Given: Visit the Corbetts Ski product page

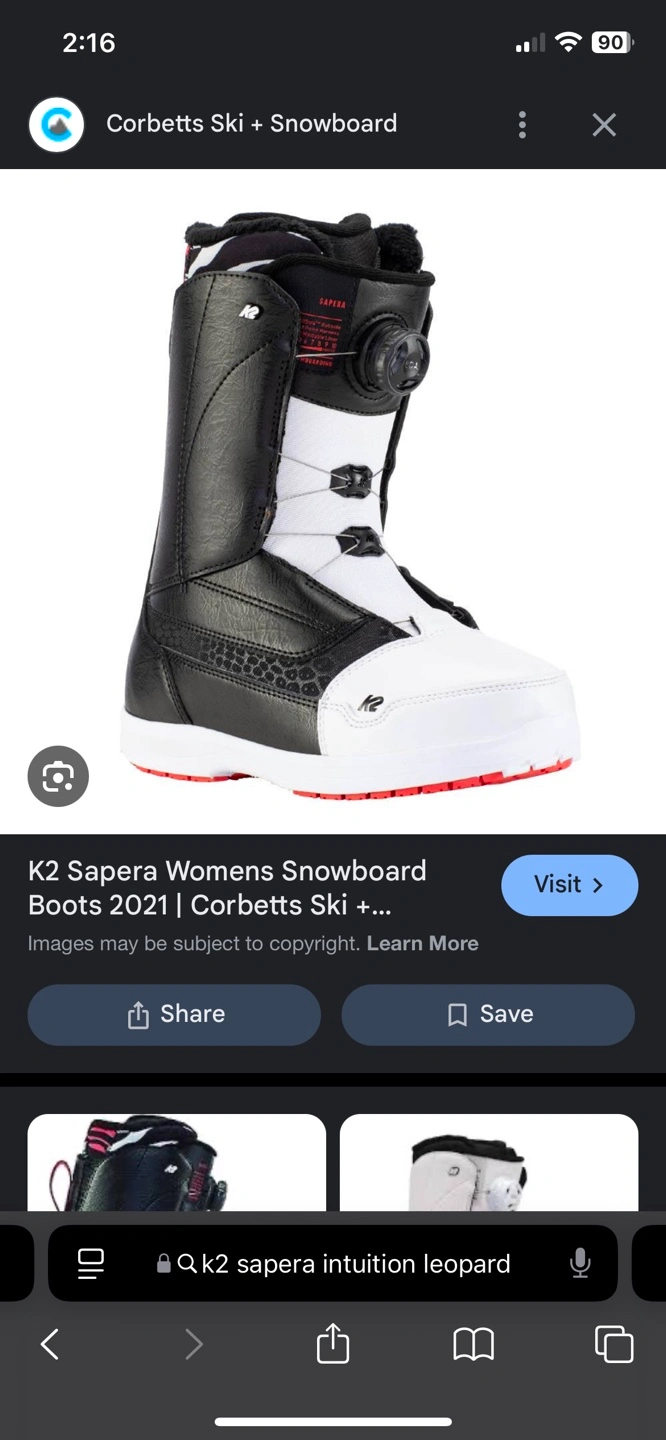Looking at the screenshot, I should 569,885.
